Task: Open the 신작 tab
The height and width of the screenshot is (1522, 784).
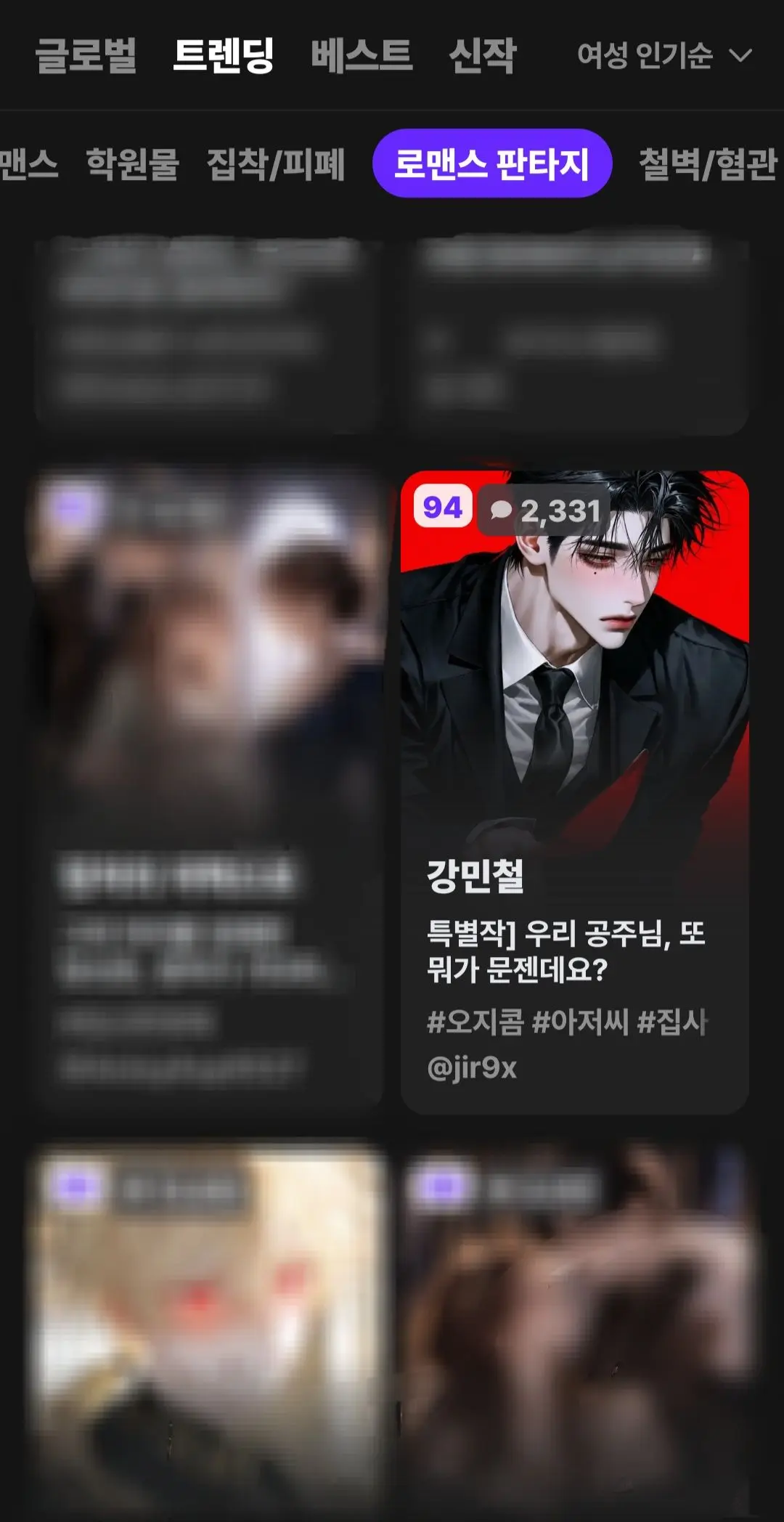Action: (482, 55)
